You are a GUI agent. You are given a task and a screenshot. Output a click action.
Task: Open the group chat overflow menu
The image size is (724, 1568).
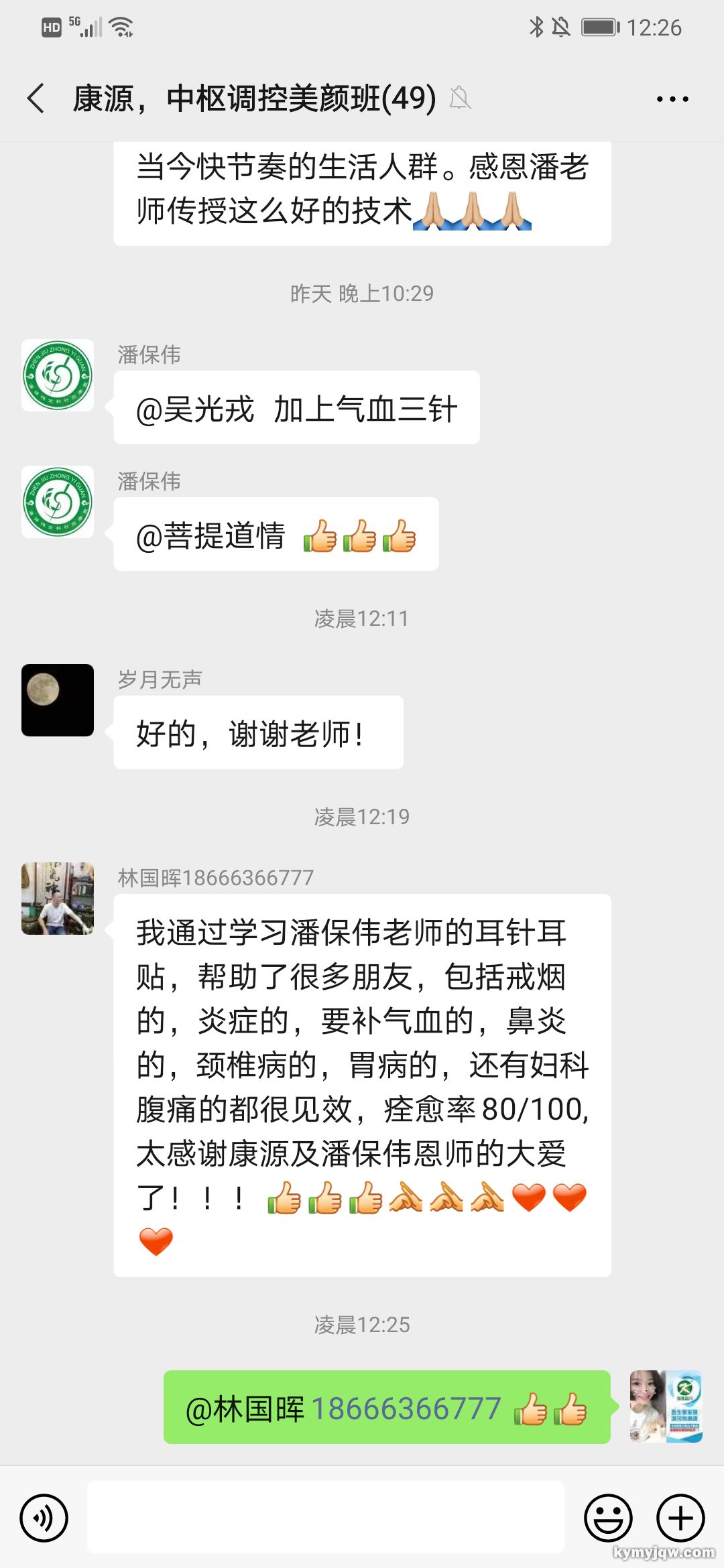(672, 99)
